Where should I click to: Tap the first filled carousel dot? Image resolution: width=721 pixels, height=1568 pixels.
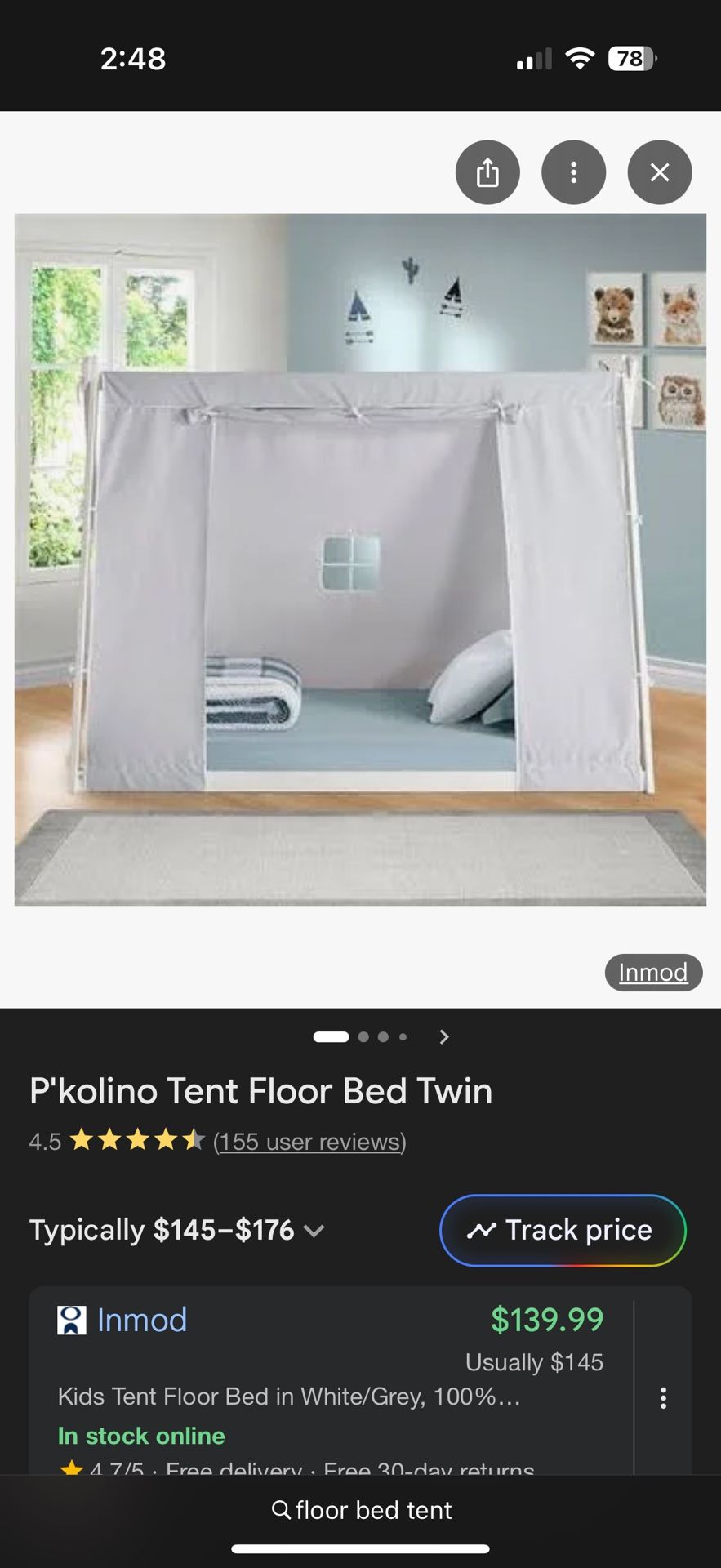point(331,1036)
